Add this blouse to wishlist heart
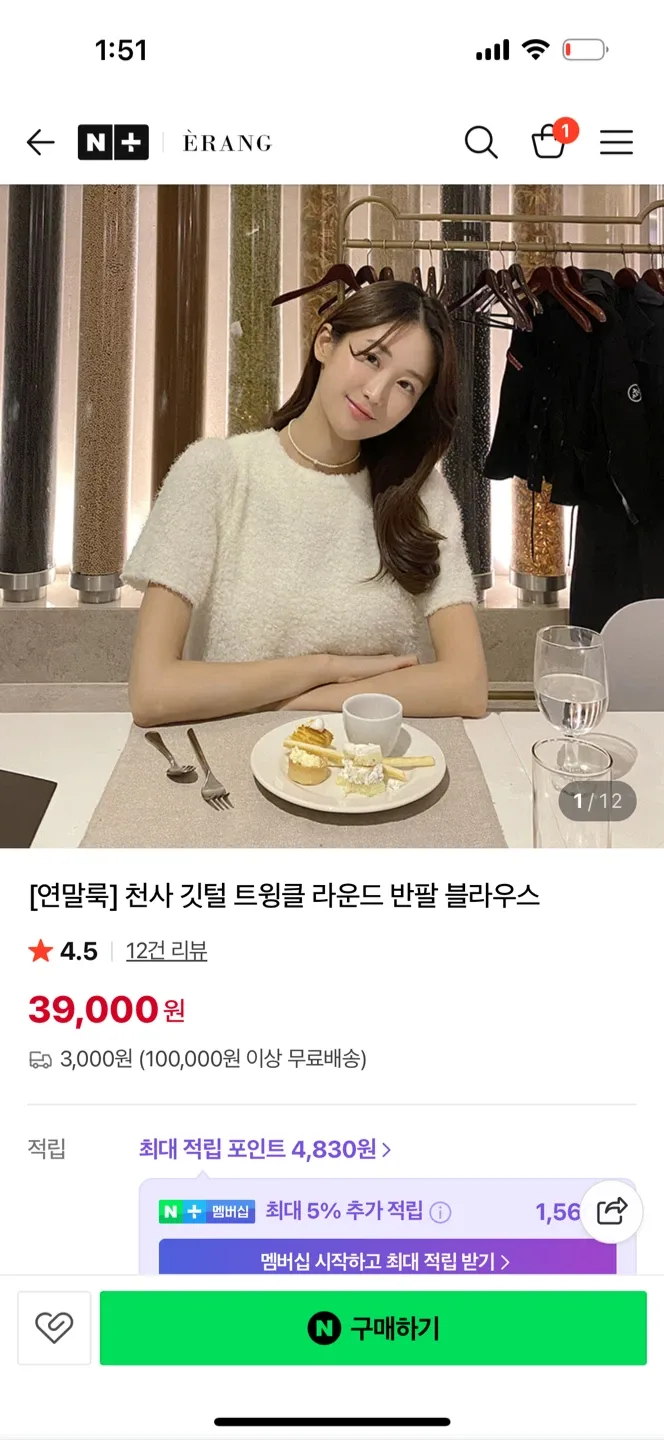The image size is (664, 1440). point(54,1328)
